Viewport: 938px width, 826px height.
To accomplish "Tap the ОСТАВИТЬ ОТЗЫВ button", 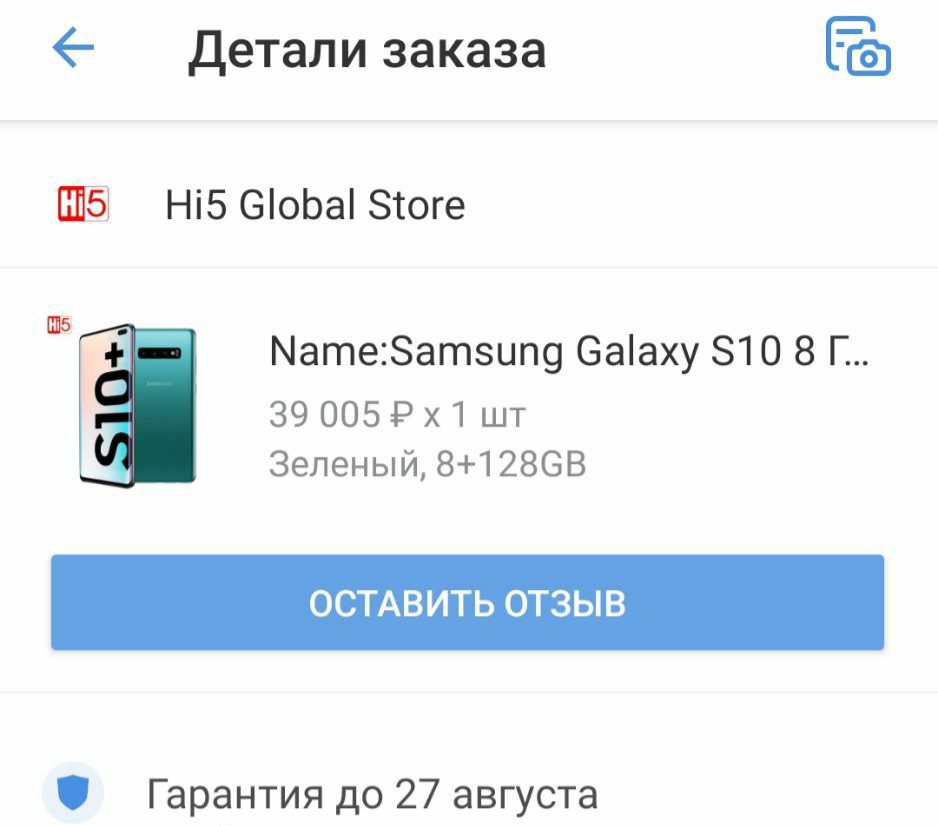I will (467, 603).
